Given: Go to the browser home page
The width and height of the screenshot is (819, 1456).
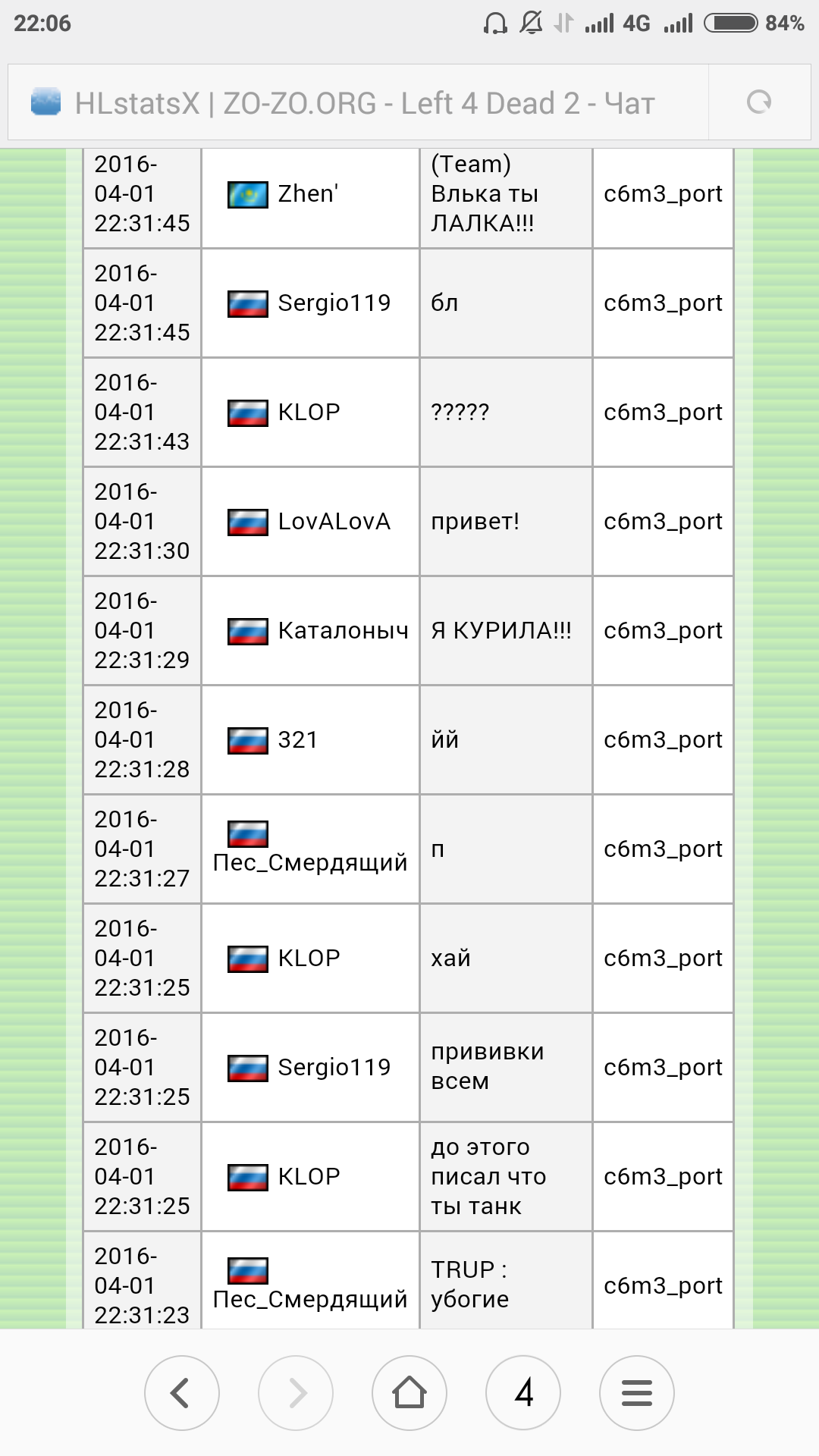Looking at the screenshot, I should (409, 1393).
